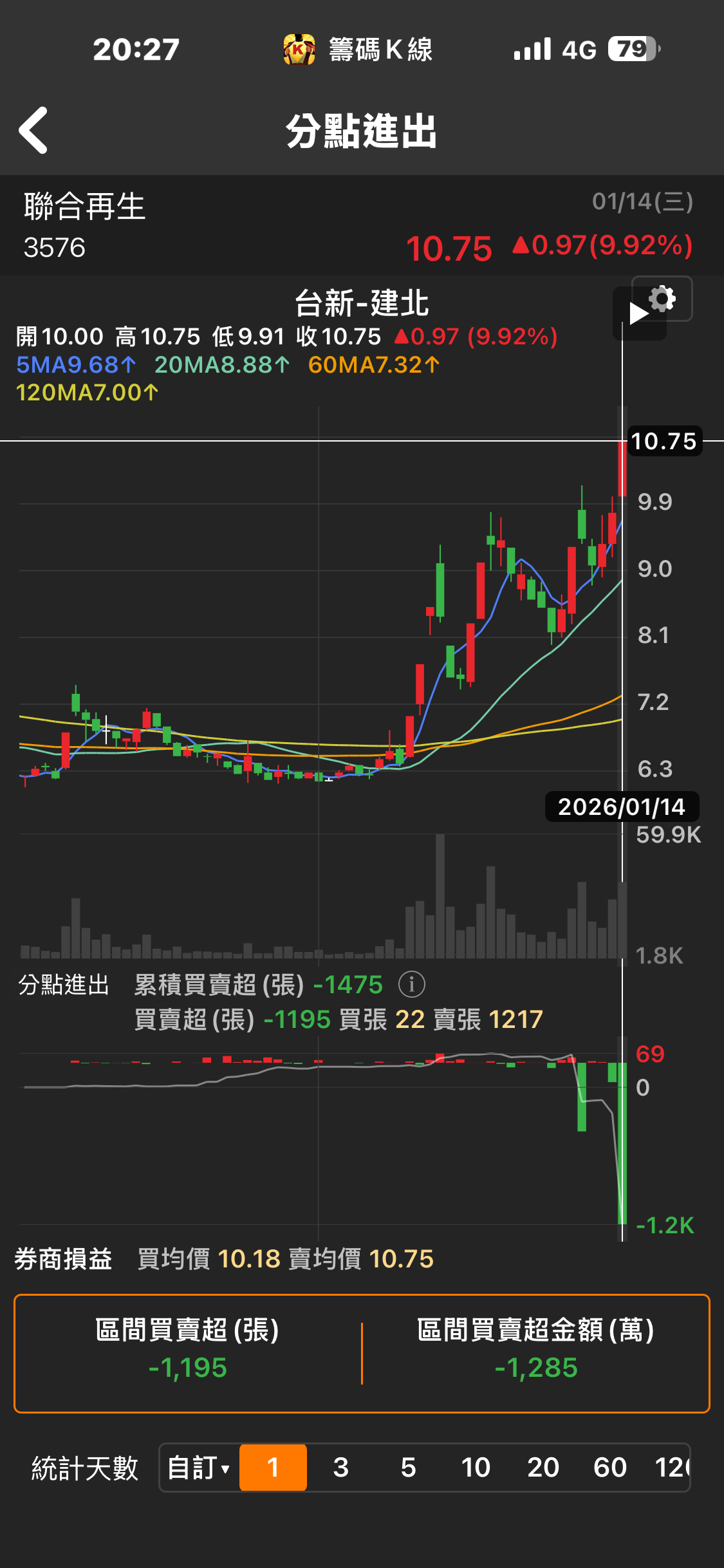Image resolution: width=724 pixels, height=1568 pixels.
Task: Switch to 5 day statistics
Action: 408,1468
